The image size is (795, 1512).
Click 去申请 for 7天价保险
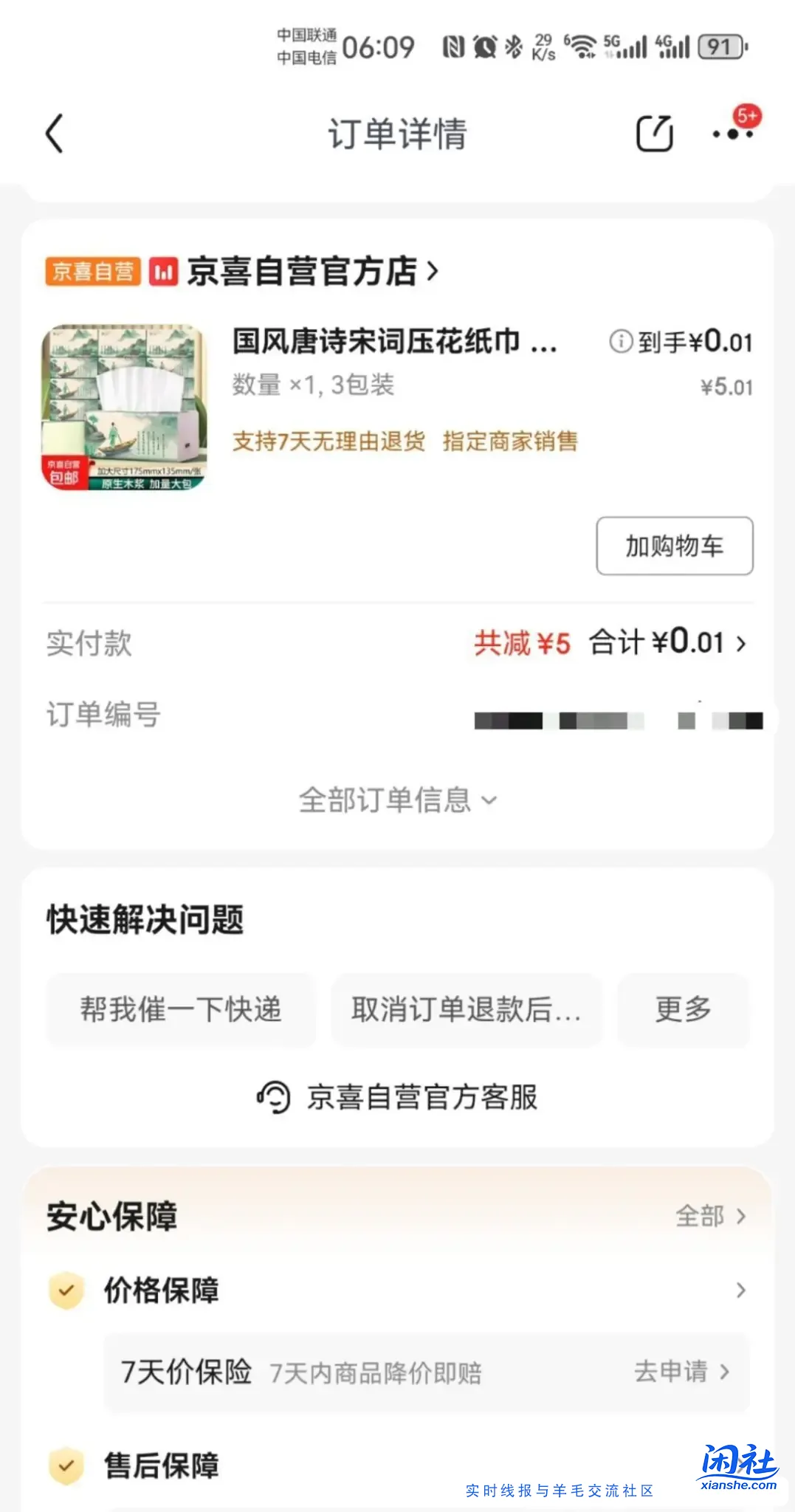tap(672, 1372)
